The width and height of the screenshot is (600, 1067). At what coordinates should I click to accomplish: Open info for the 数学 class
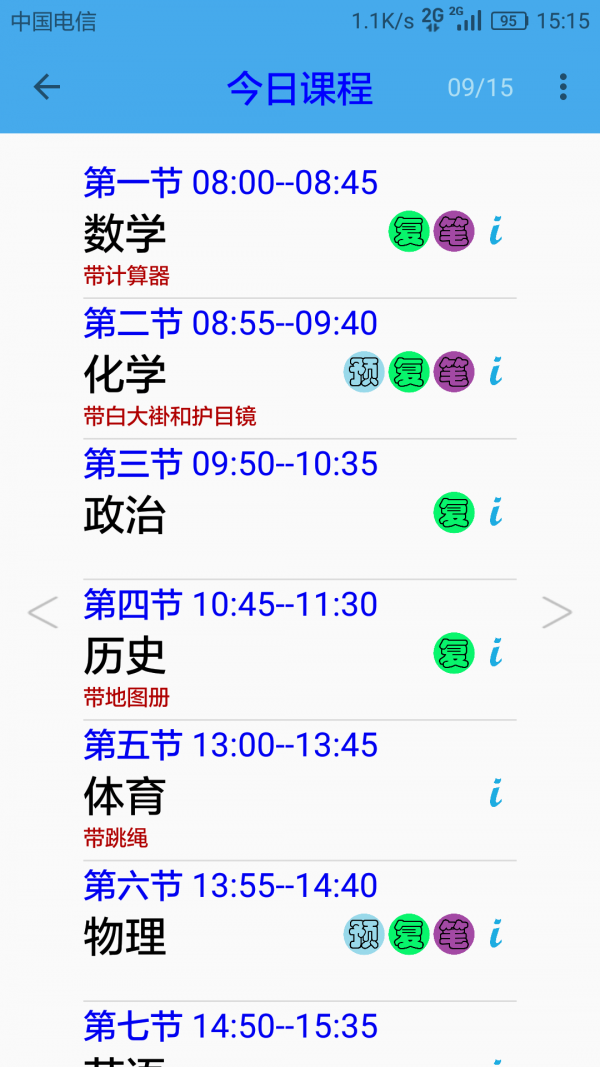pyautogui.click(x=496, y=232)
